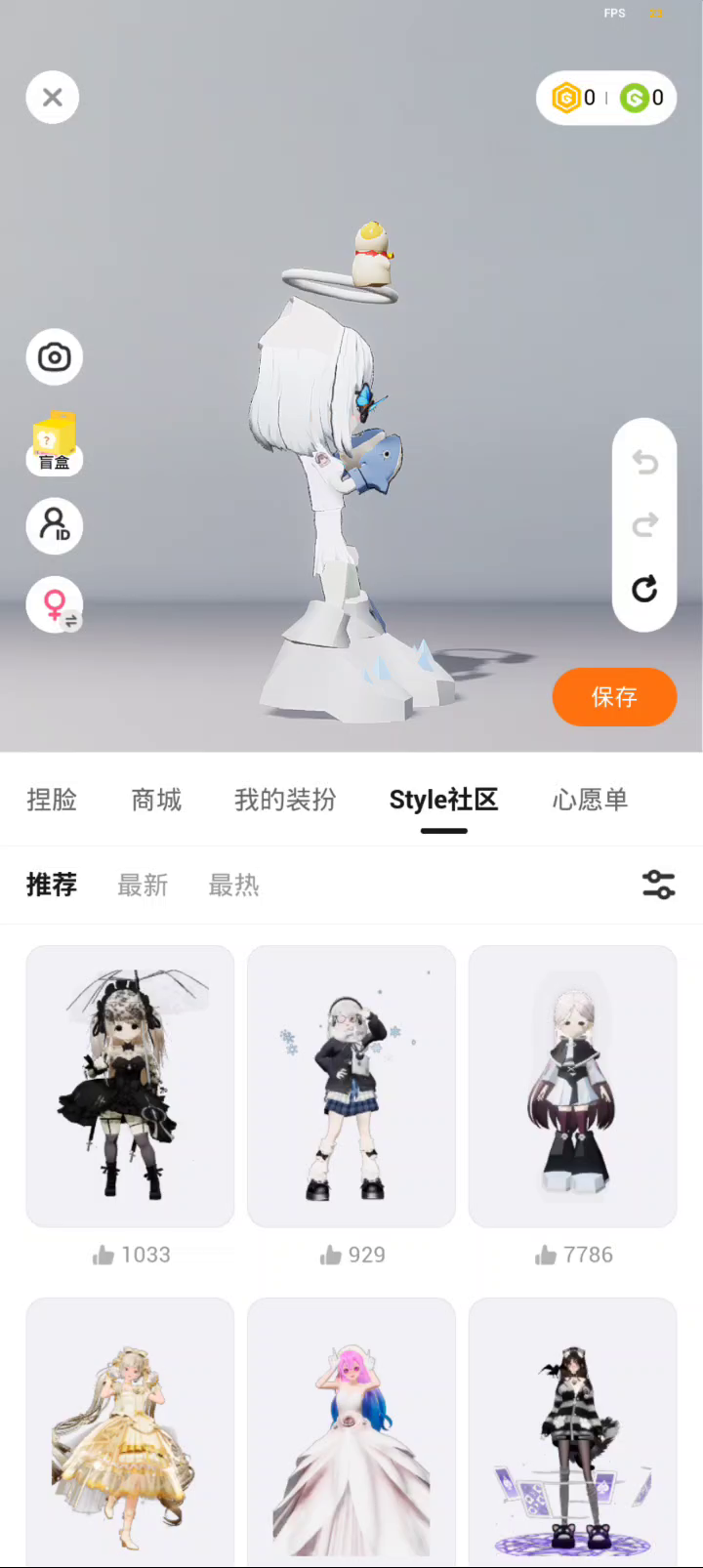This screenshot has width=703, height=1568.
Task: Open the 我的装扮 tab
Action: point(285,800)
